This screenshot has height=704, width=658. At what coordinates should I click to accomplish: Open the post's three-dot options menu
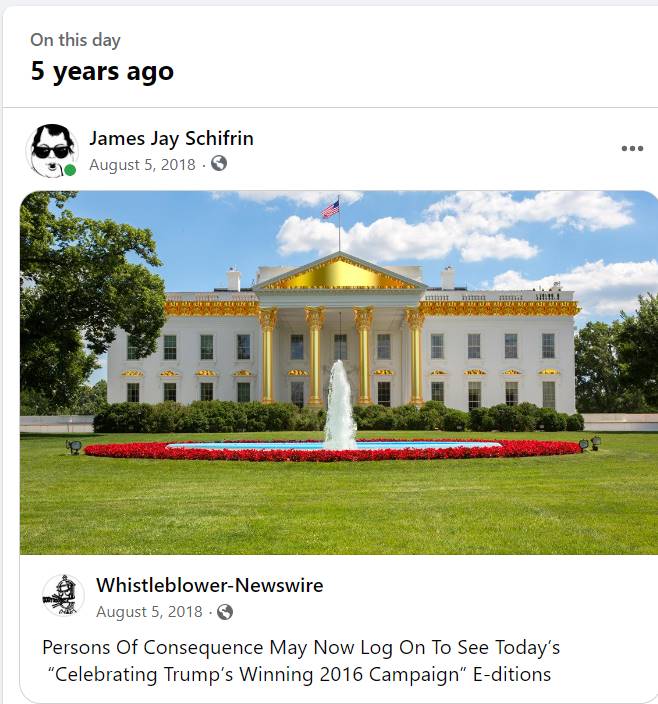[x=632, y=149]
